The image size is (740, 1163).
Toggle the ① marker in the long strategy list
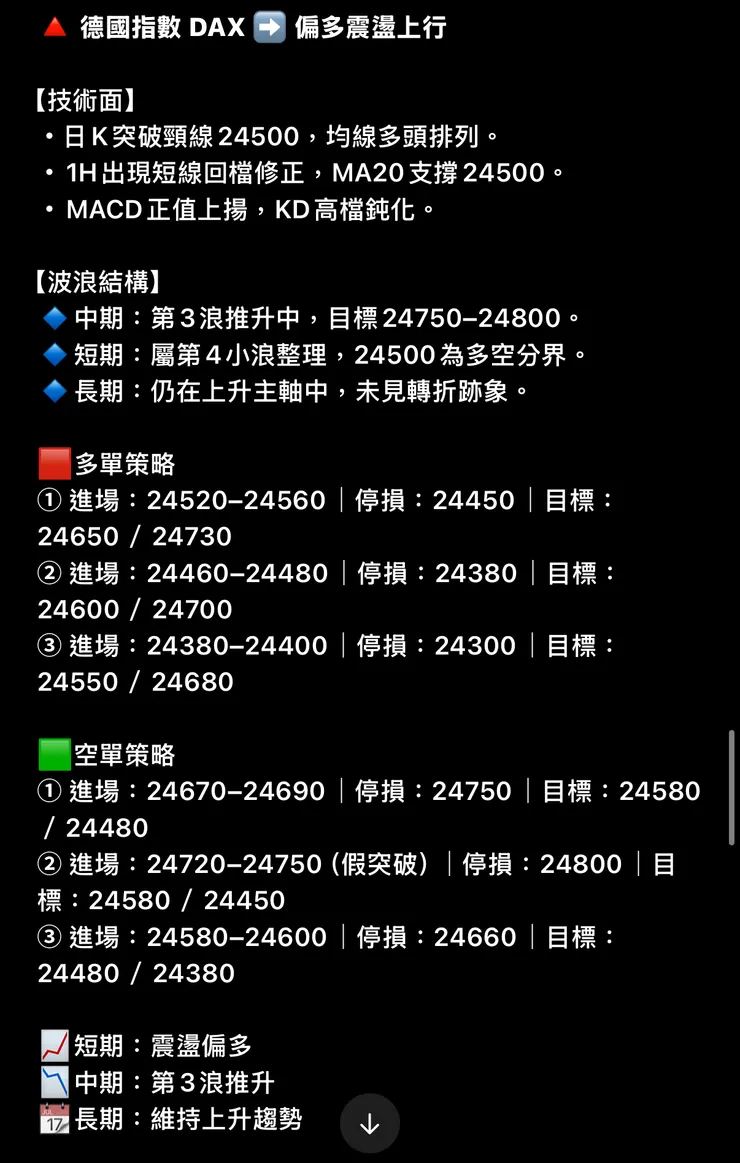(x=49, y=500)
